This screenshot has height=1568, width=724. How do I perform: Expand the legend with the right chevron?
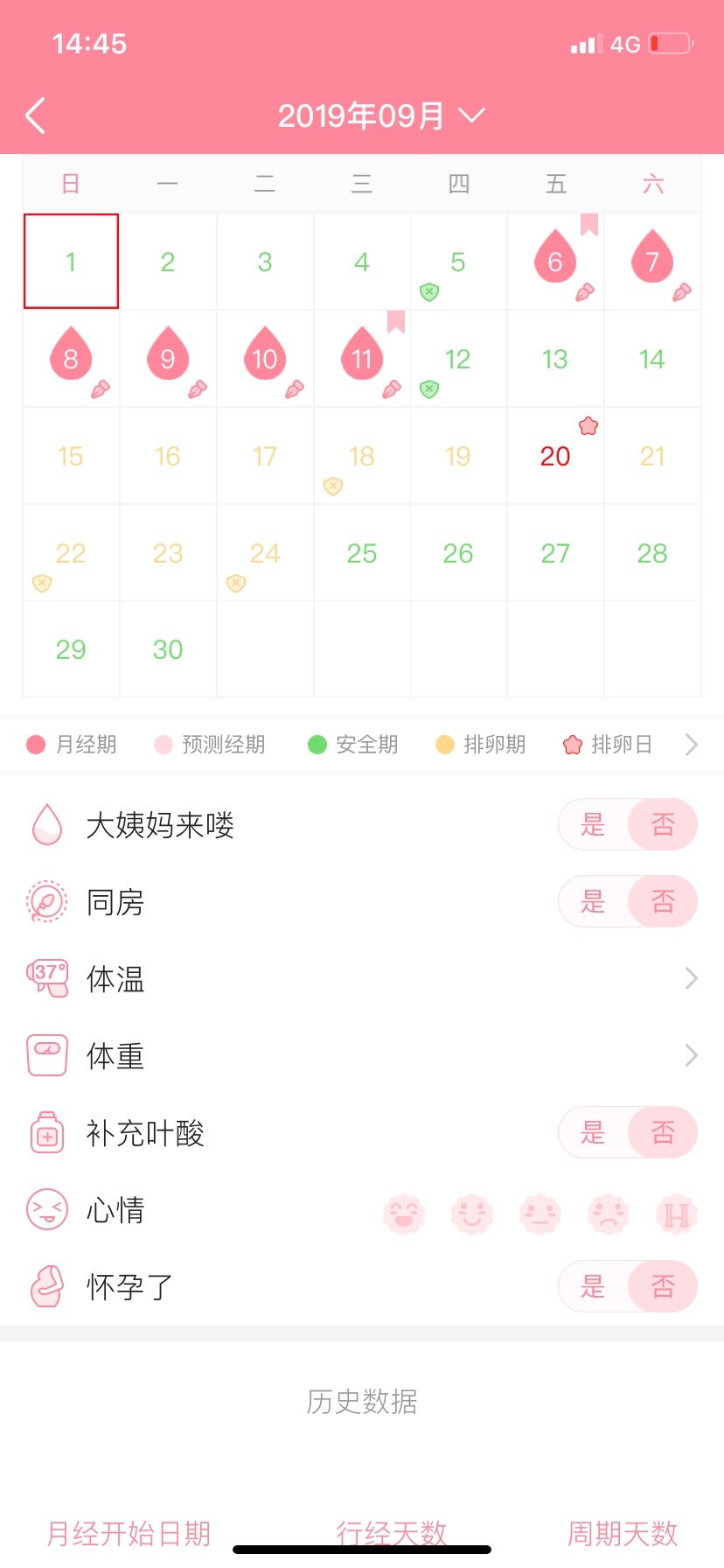click(x=691, y=745)
